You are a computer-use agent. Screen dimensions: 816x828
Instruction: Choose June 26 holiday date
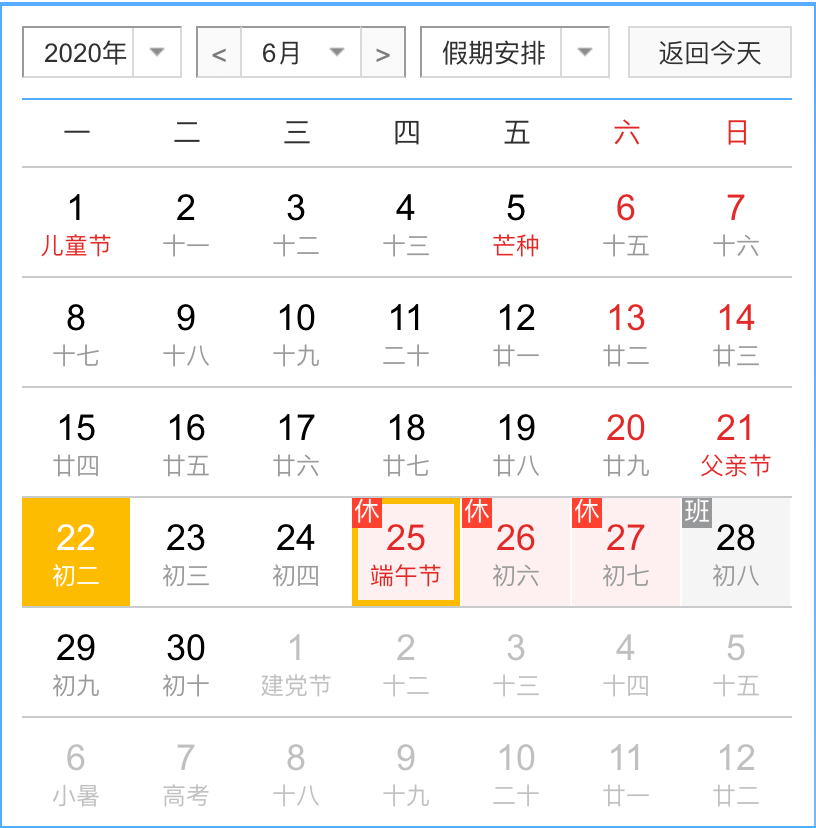pos(516,552)
